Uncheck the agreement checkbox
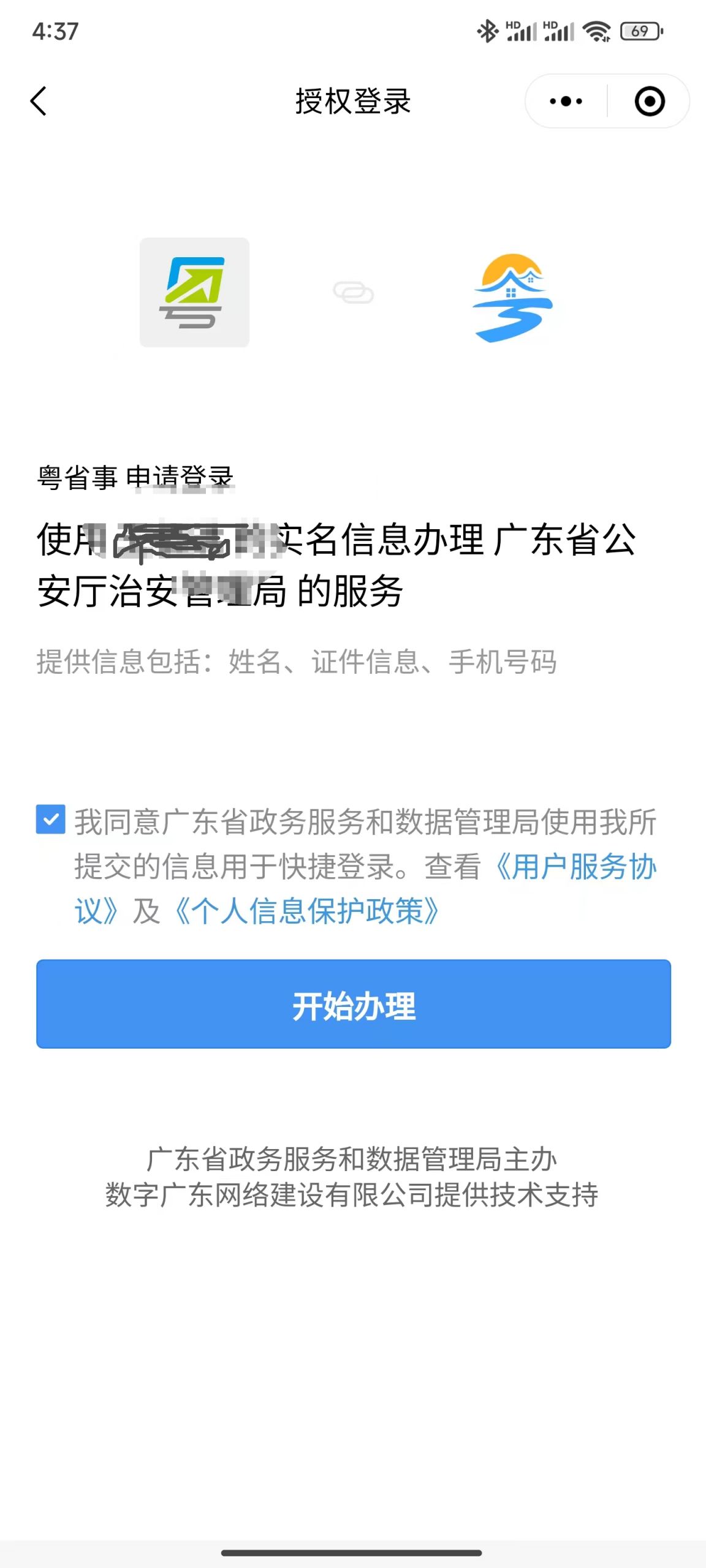The width and height of the screenshot is (706, 1568). point(51,819)
